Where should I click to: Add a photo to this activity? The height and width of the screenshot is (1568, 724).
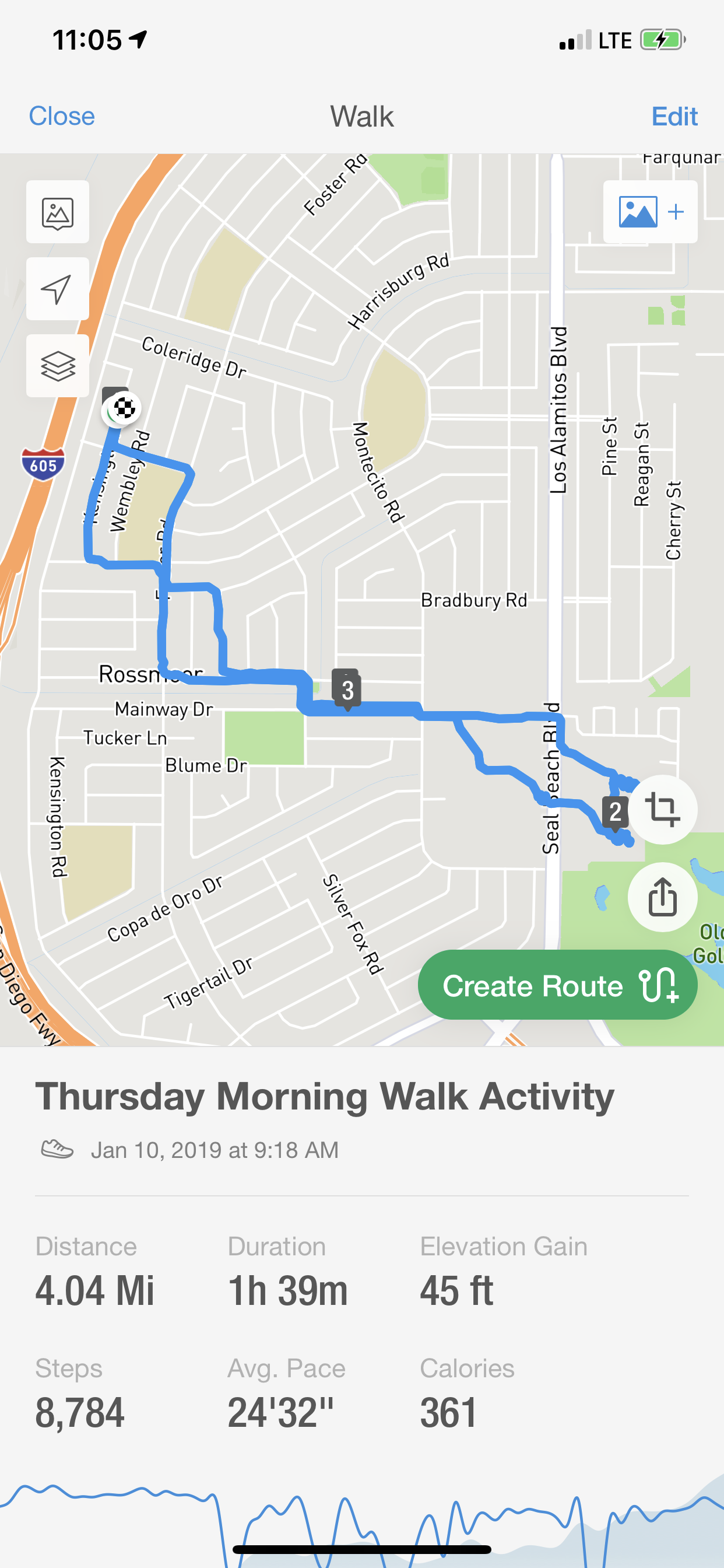(650, 212)
